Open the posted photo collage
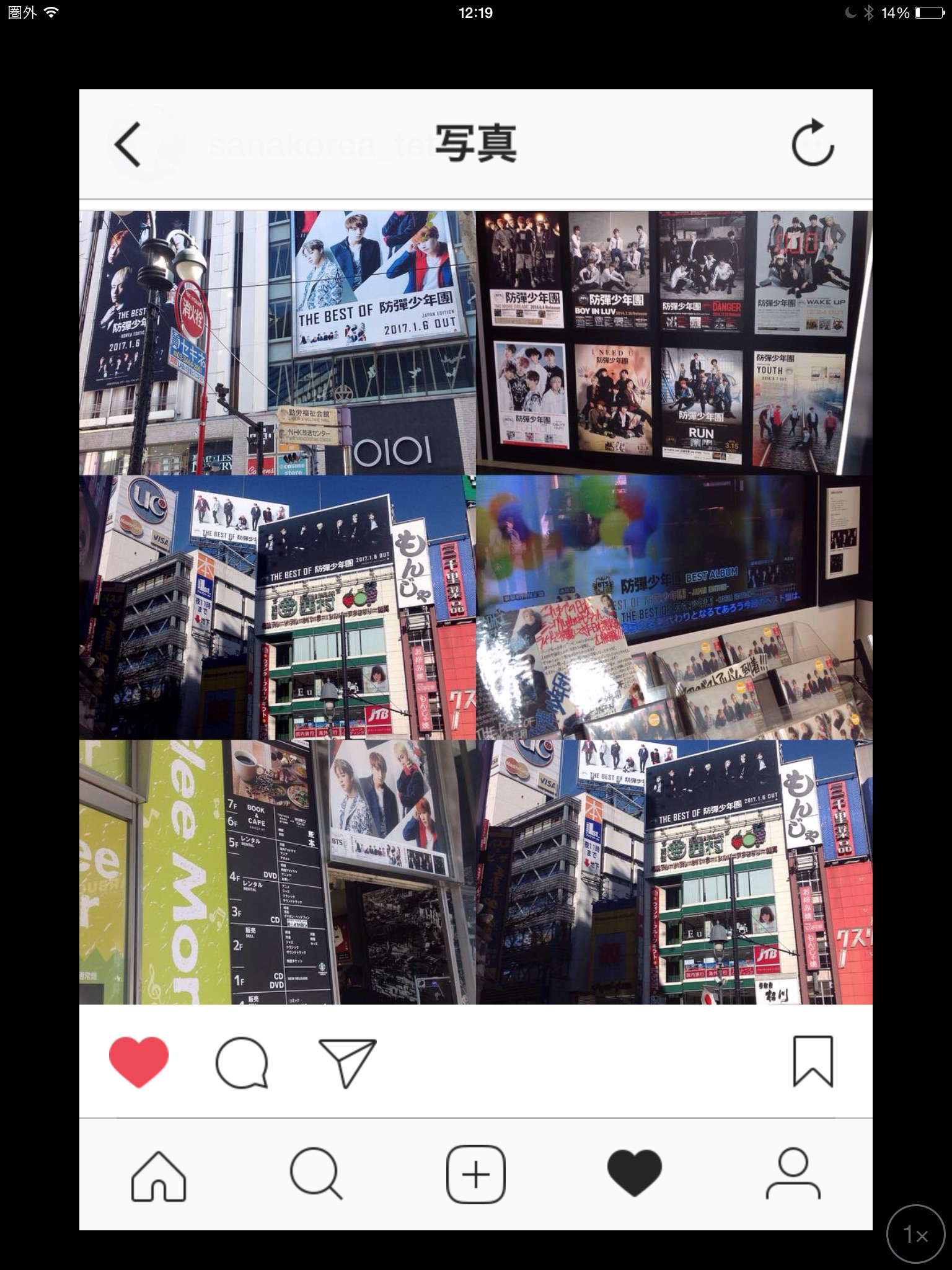The width and height of the screenshot is (952, 1270). (x=475, y=607)
